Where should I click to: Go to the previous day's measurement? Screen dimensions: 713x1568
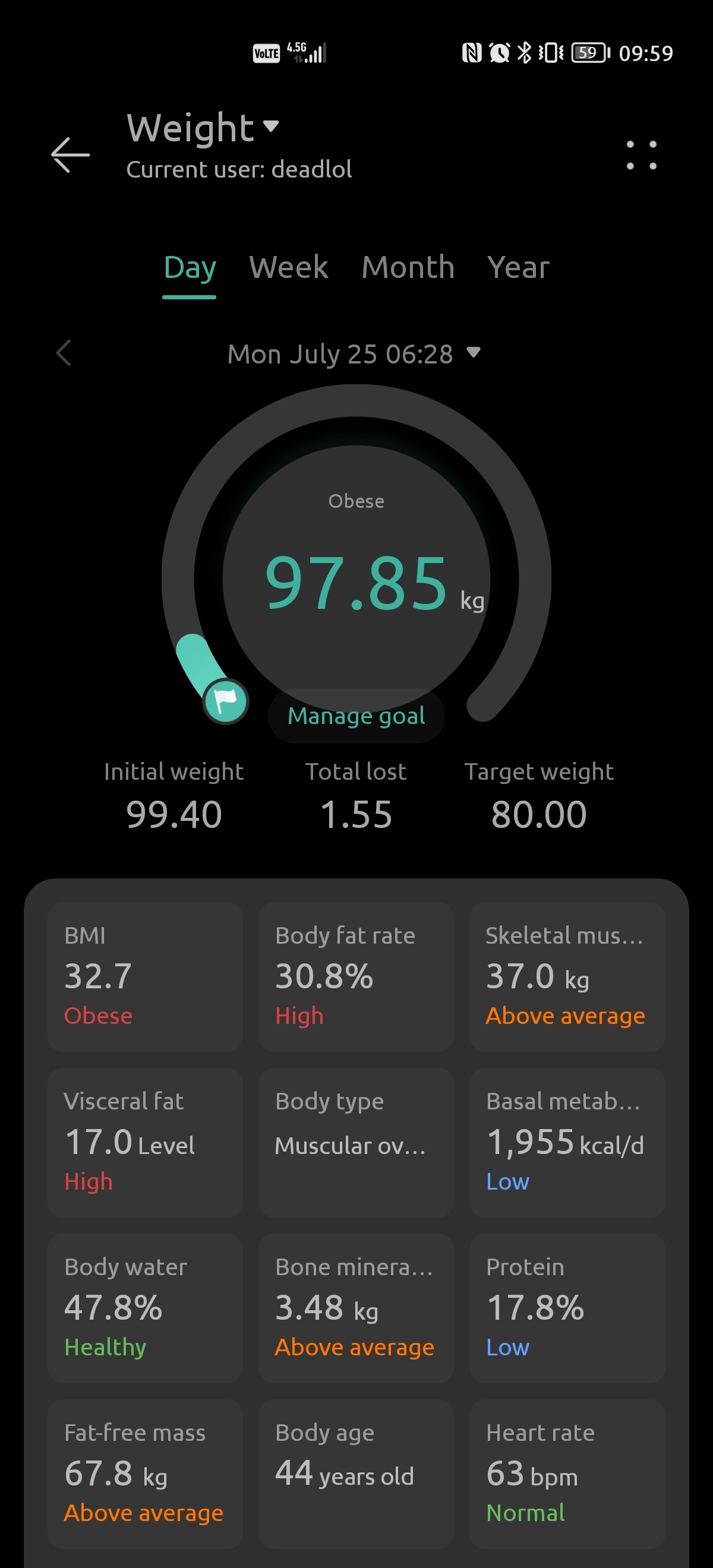click(64, 353)
